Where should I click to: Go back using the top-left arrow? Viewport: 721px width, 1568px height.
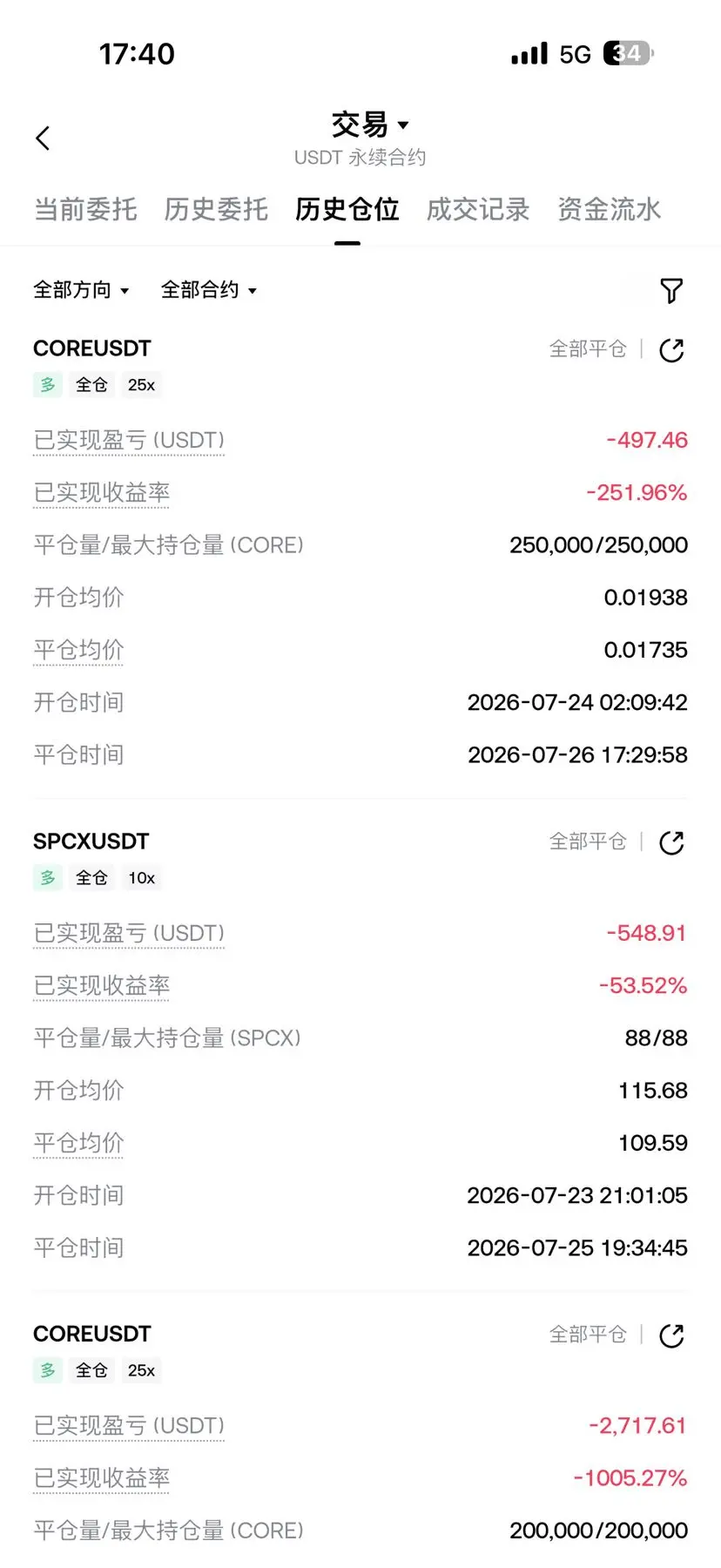point(43,138)
